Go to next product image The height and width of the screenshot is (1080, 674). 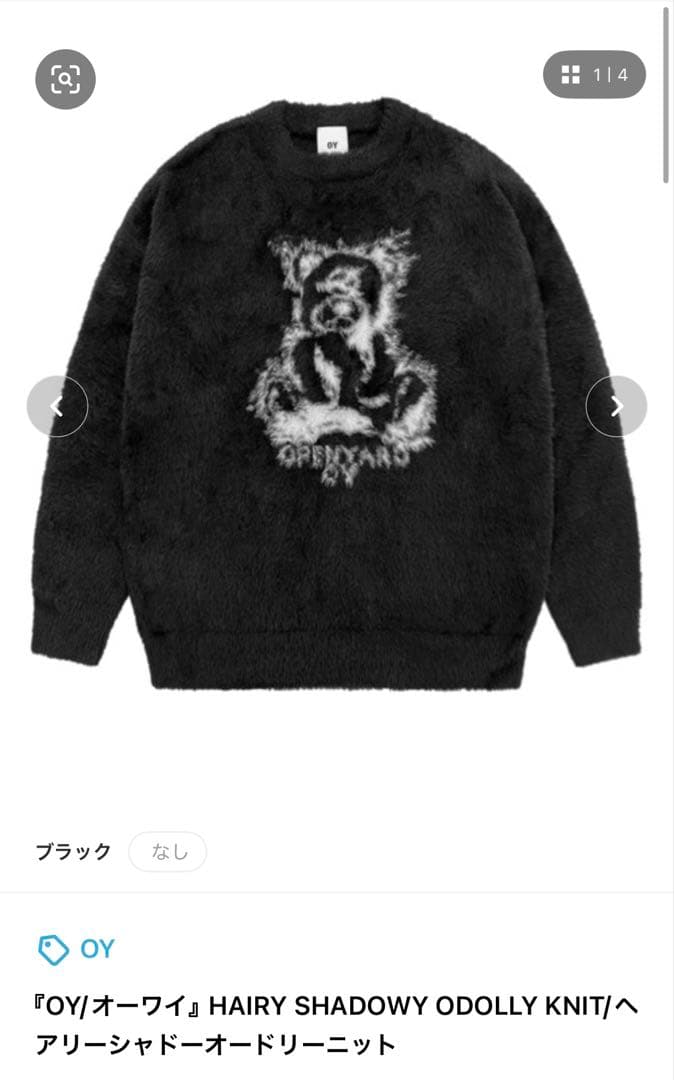click(616, 406)
